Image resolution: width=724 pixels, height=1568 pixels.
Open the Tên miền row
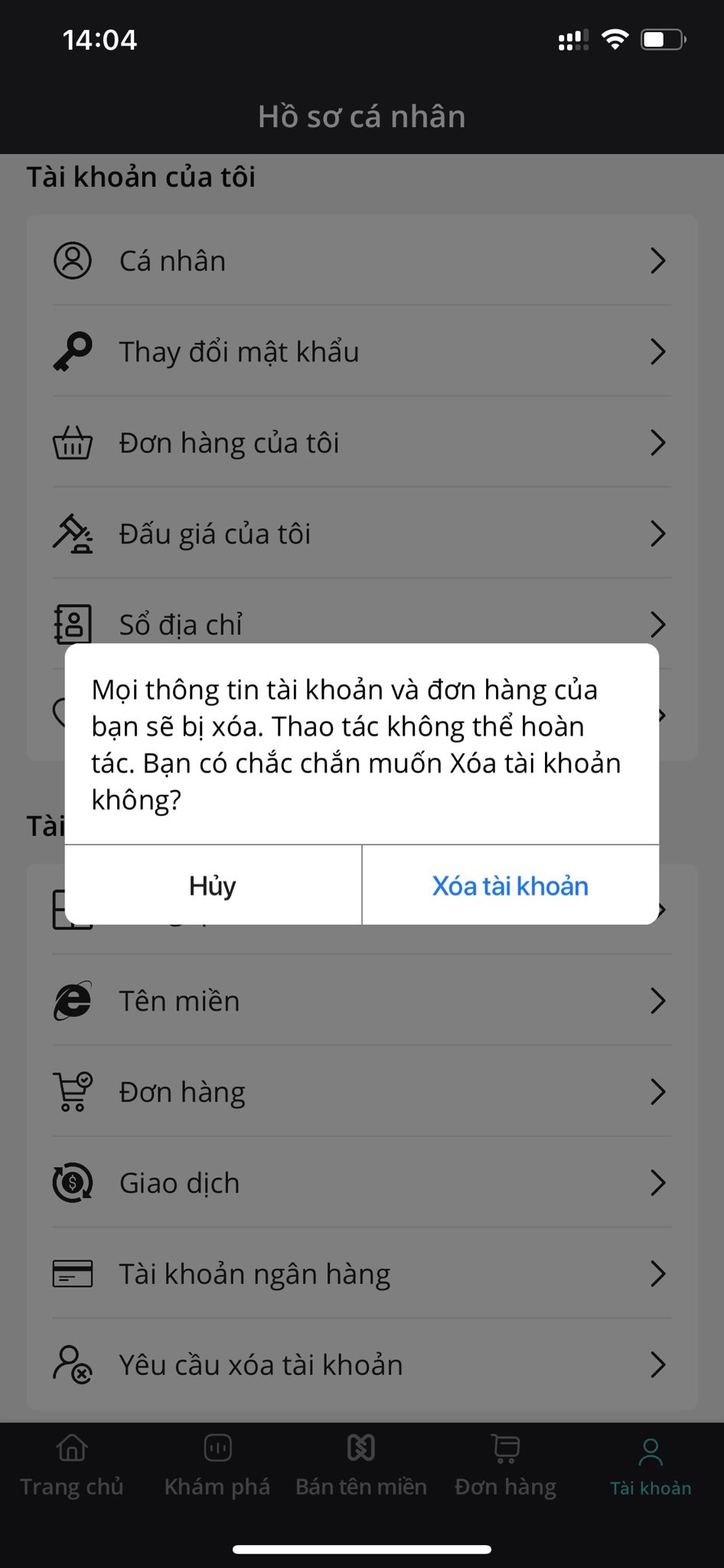pyautogui.click(x=361, y=1001)
